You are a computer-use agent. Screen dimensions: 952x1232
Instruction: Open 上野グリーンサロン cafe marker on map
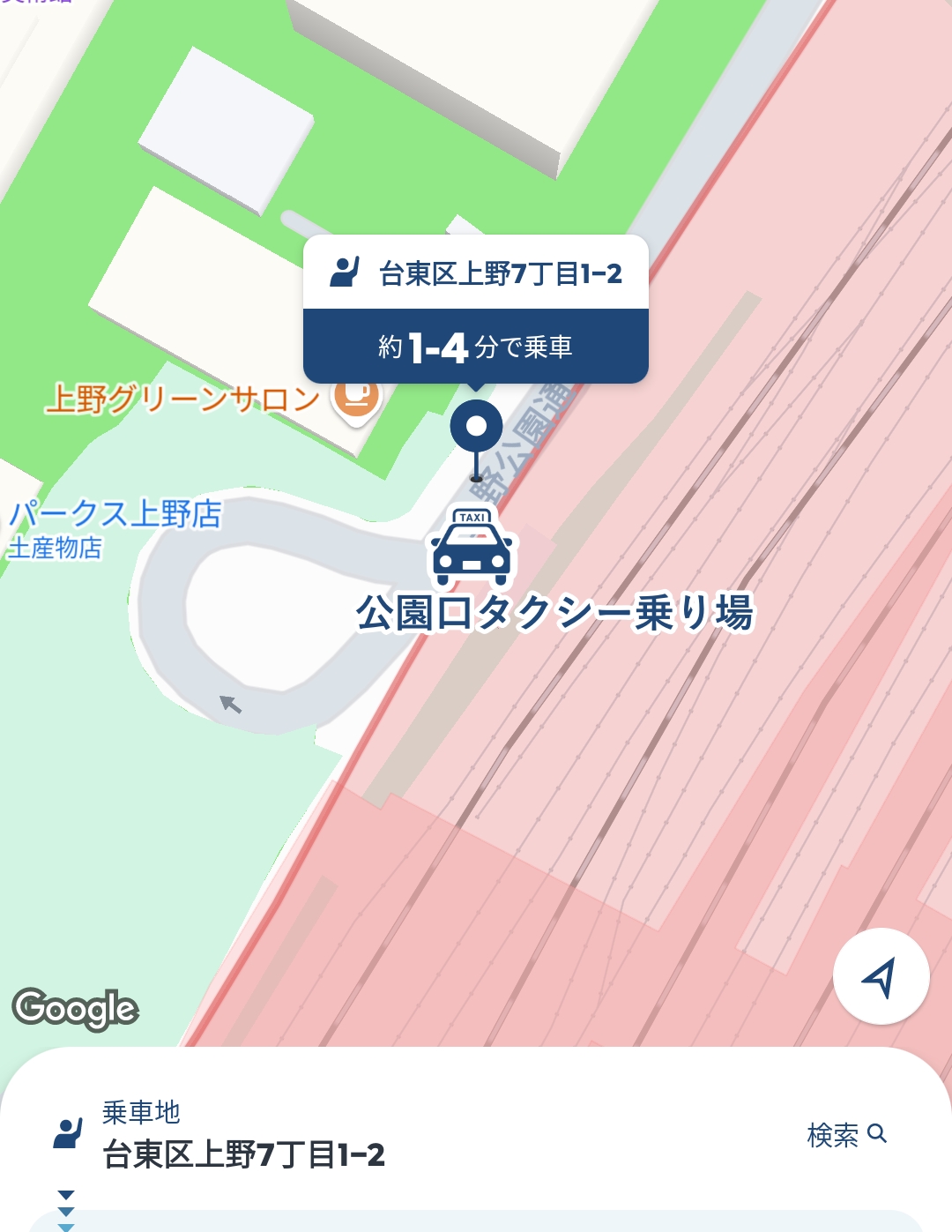pos(355,398)
